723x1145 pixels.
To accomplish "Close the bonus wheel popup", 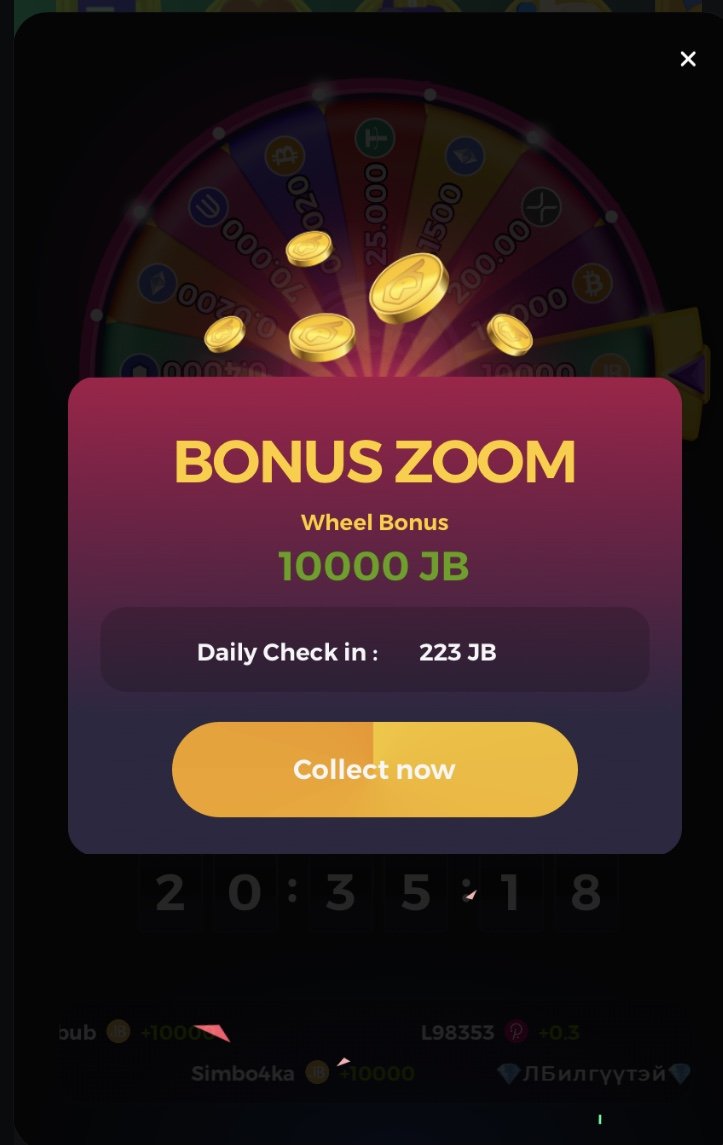I will pyautogui.click(x=688, y=59).
